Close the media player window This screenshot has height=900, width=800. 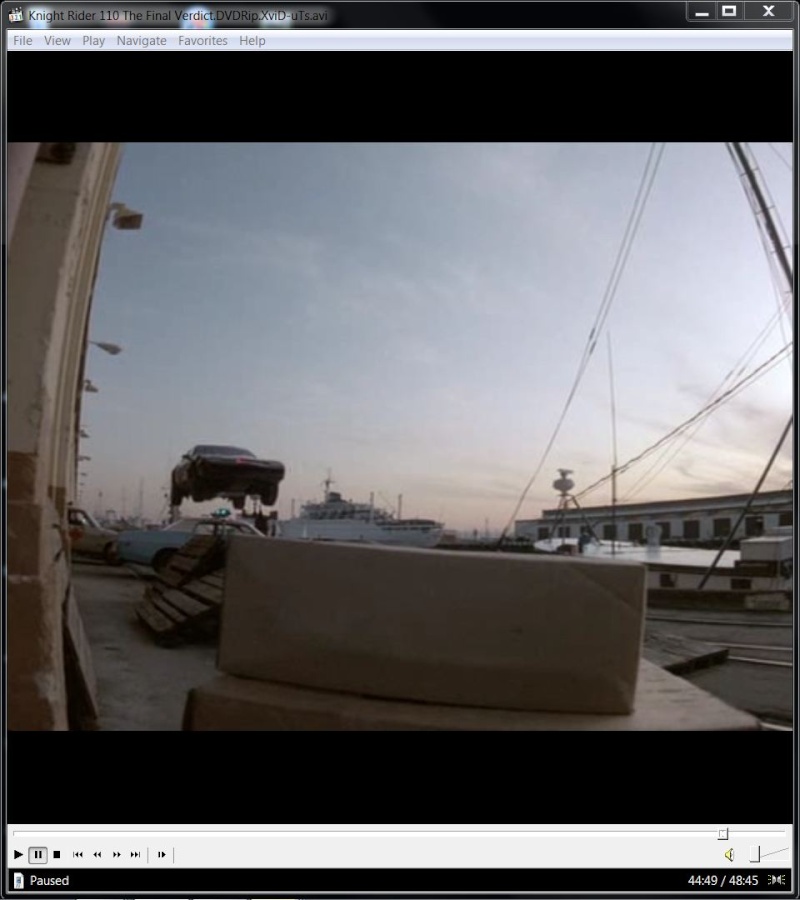(x=768, y=11)
